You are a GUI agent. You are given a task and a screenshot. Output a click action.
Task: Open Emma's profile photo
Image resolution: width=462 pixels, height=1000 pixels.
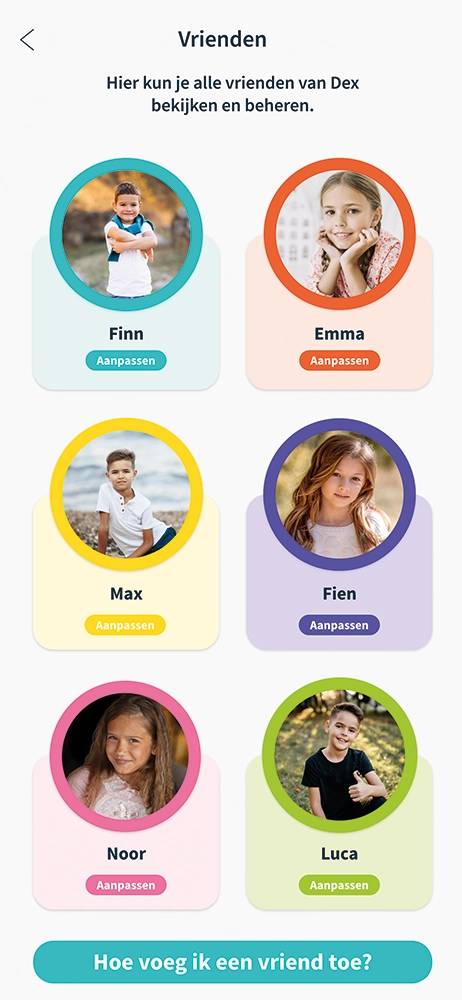339,234
